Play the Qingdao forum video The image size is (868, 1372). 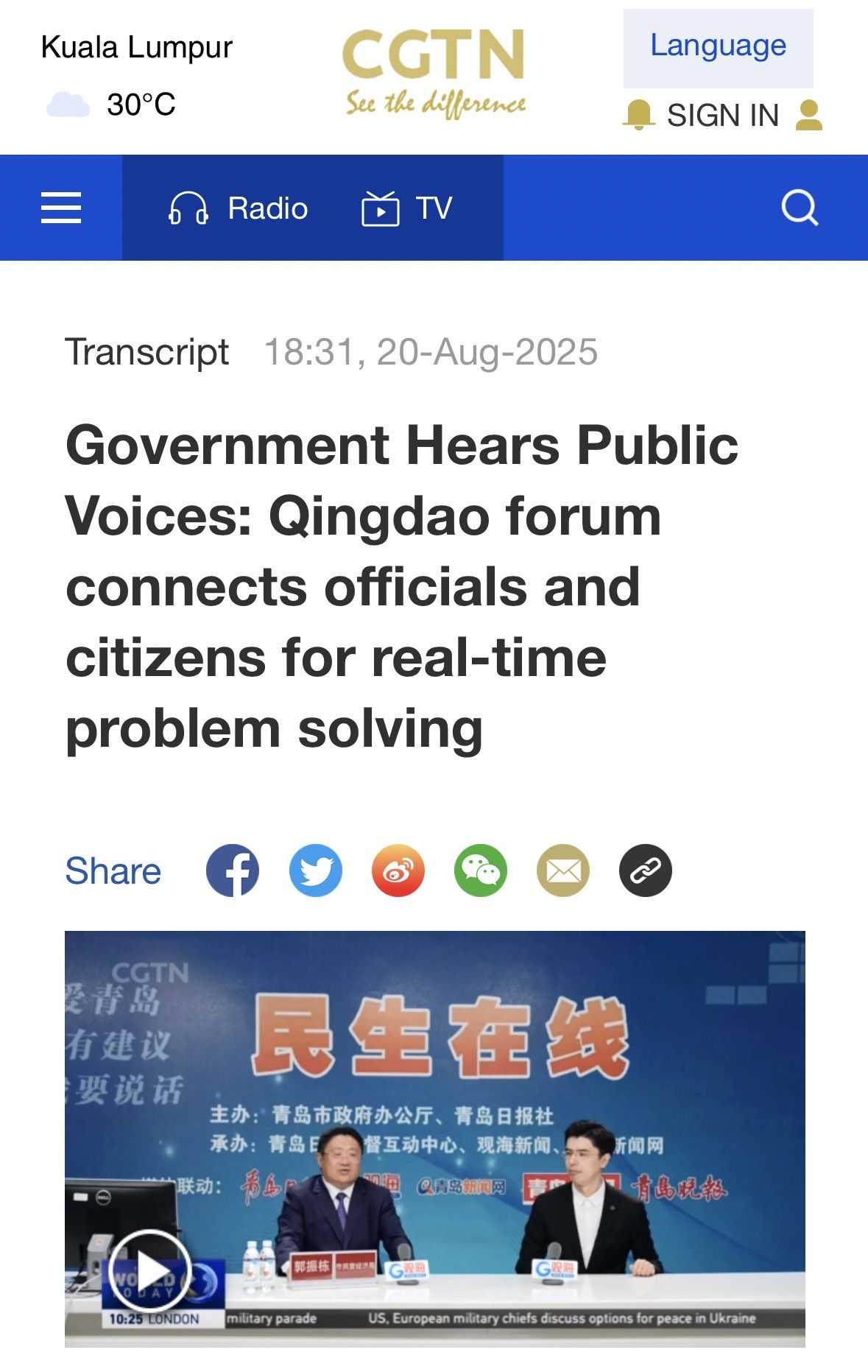(151, 1270)
